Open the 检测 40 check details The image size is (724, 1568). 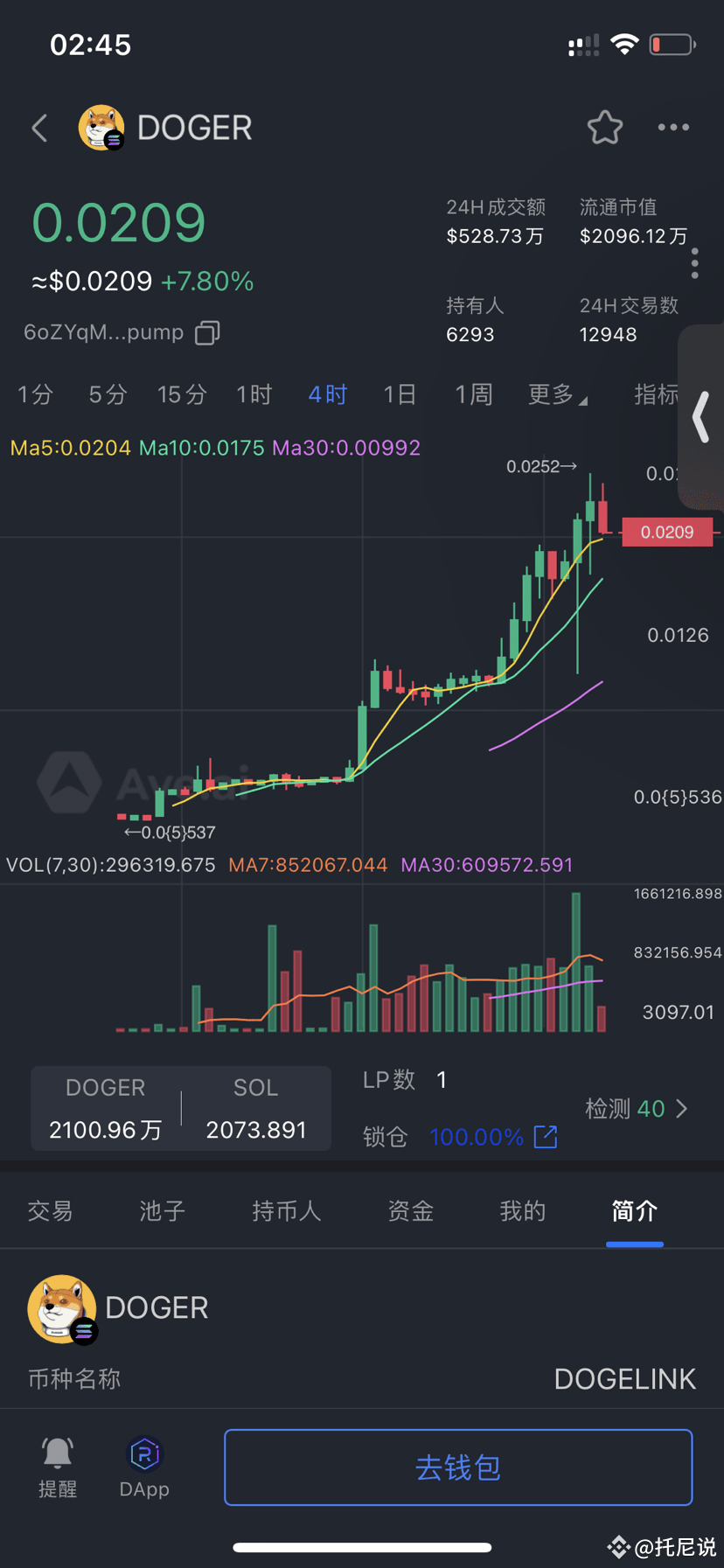pos(637,1109)
